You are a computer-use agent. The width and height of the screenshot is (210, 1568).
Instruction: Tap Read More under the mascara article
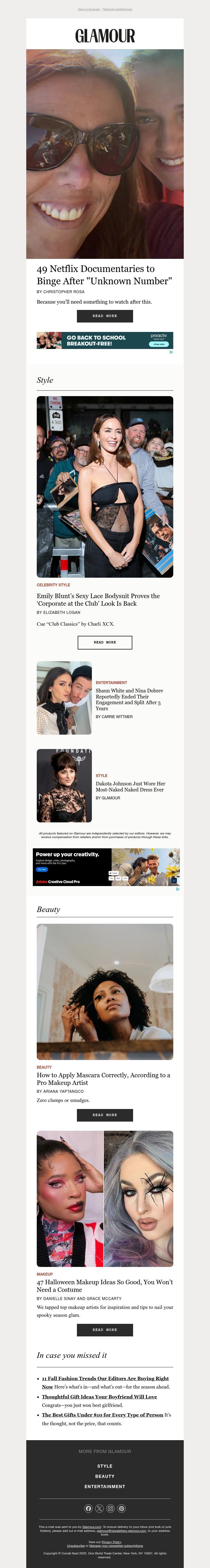click(104, 1114)
